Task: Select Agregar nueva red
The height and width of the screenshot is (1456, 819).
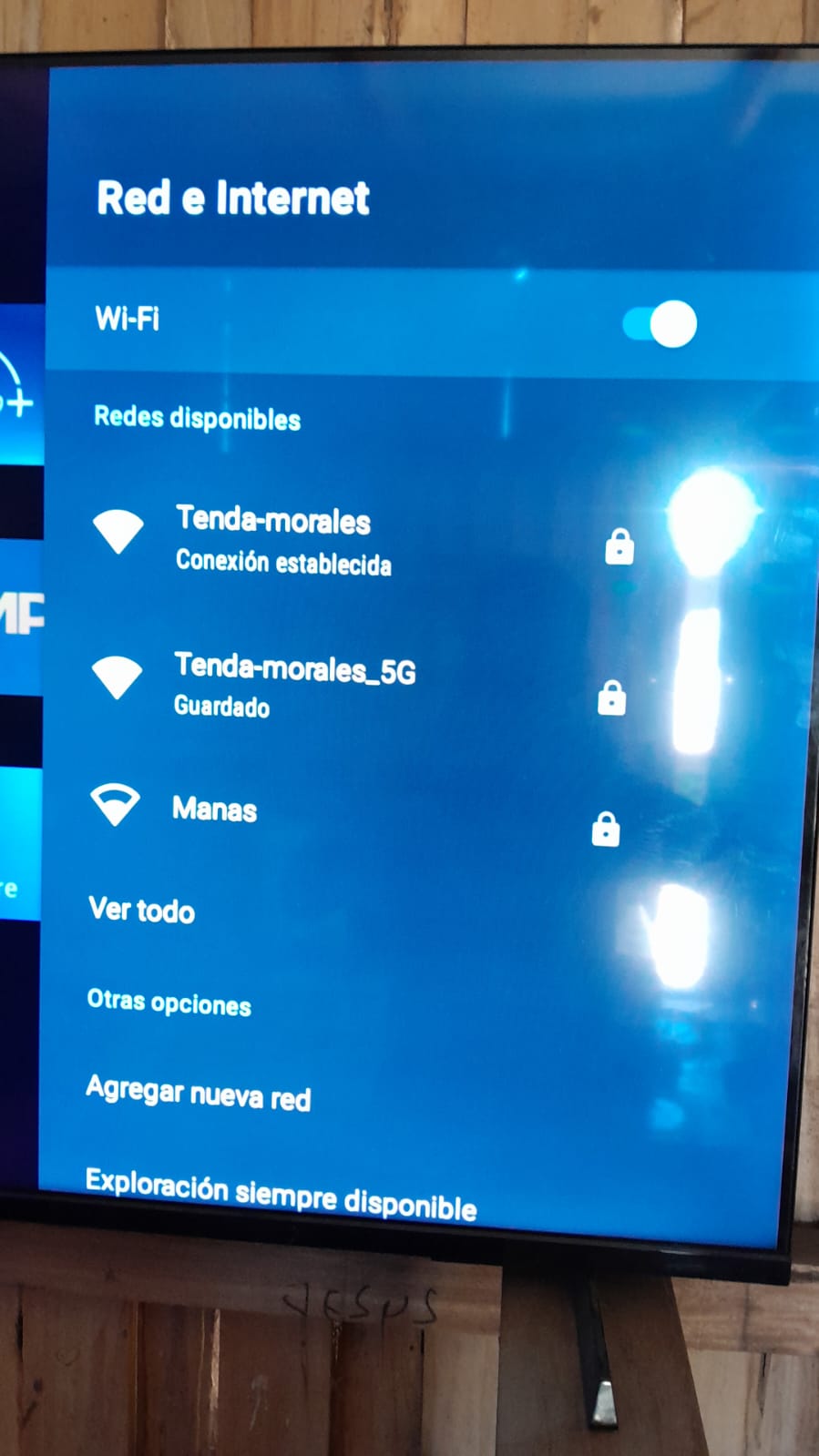Action: [199, 1093]
